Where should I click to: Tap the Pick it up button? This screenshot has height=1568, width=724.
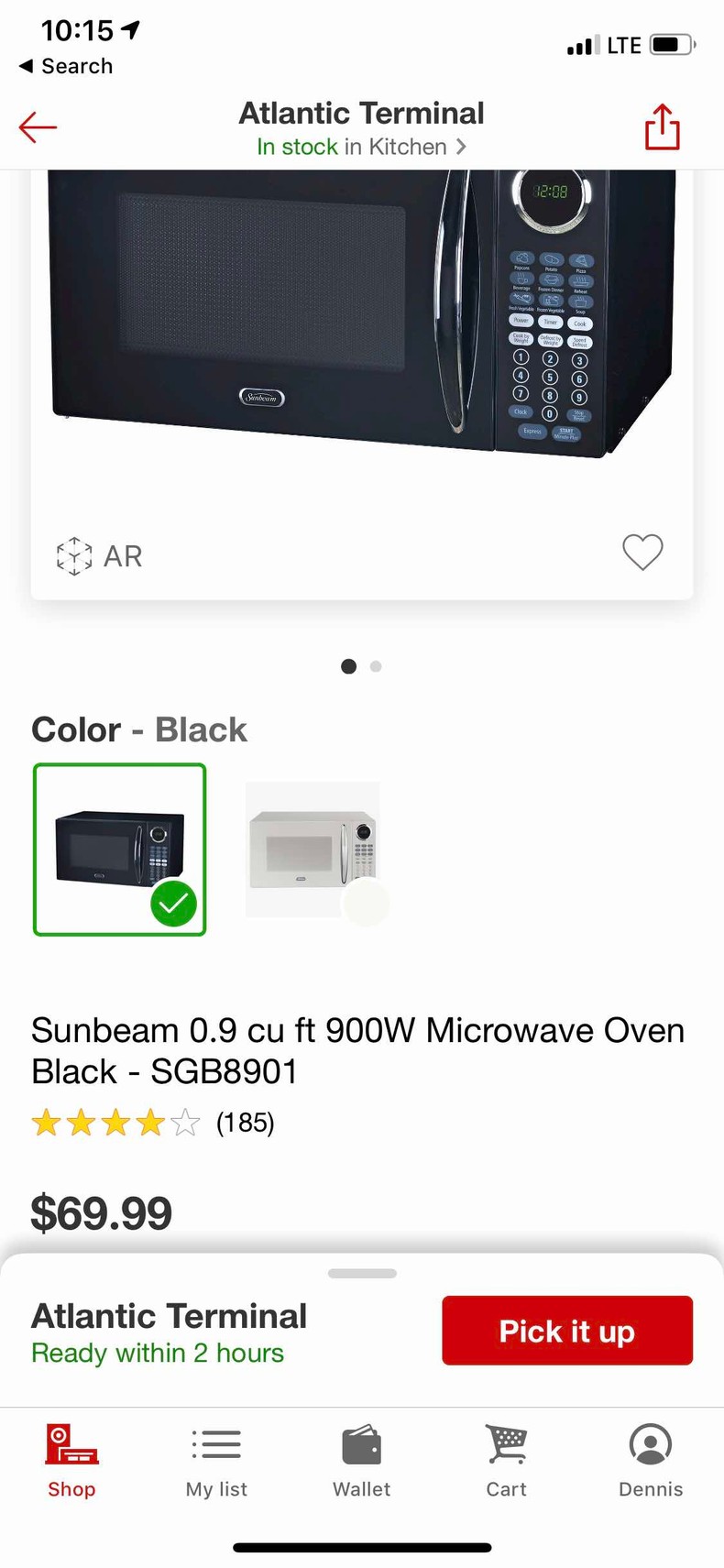(566, 1331)
